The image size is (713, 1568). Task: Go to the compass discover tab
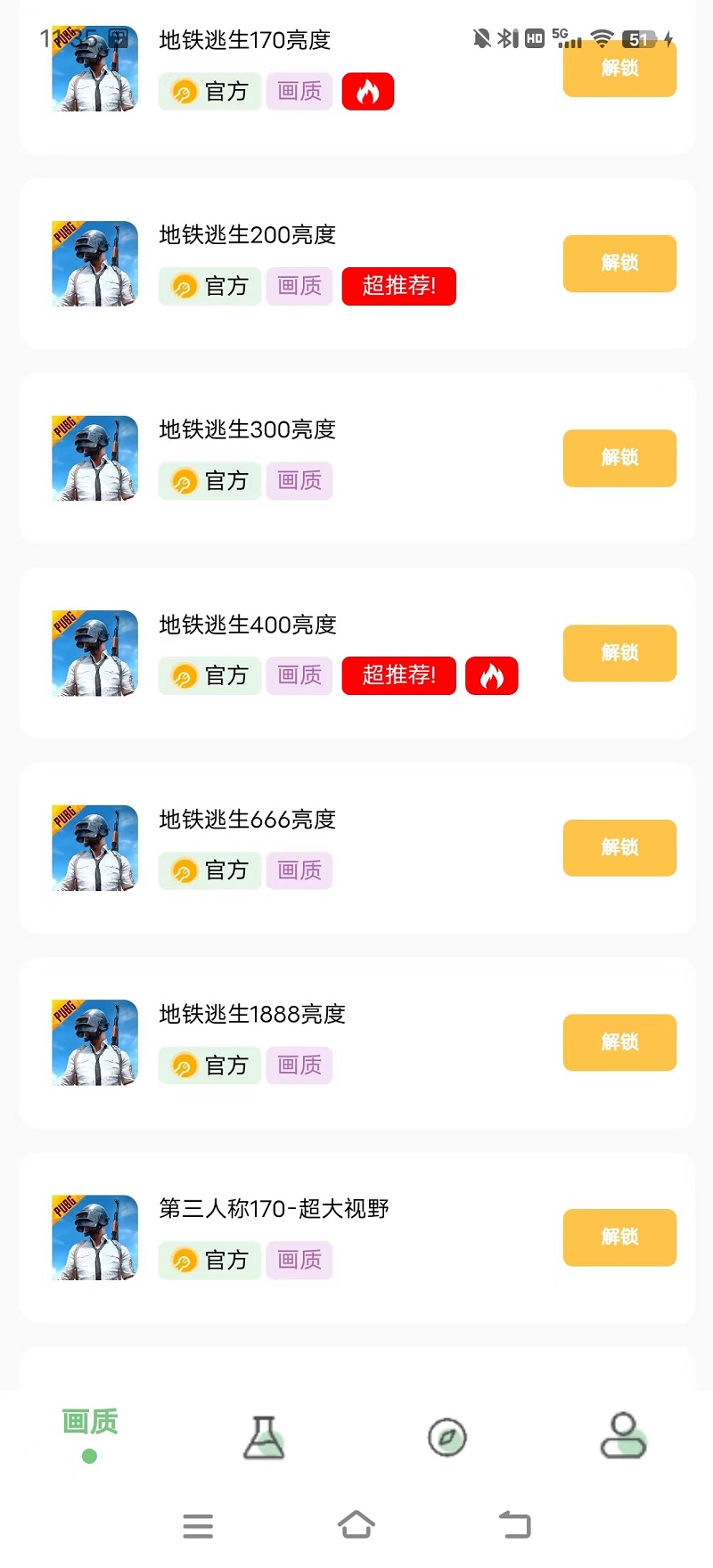(447, 1437)
